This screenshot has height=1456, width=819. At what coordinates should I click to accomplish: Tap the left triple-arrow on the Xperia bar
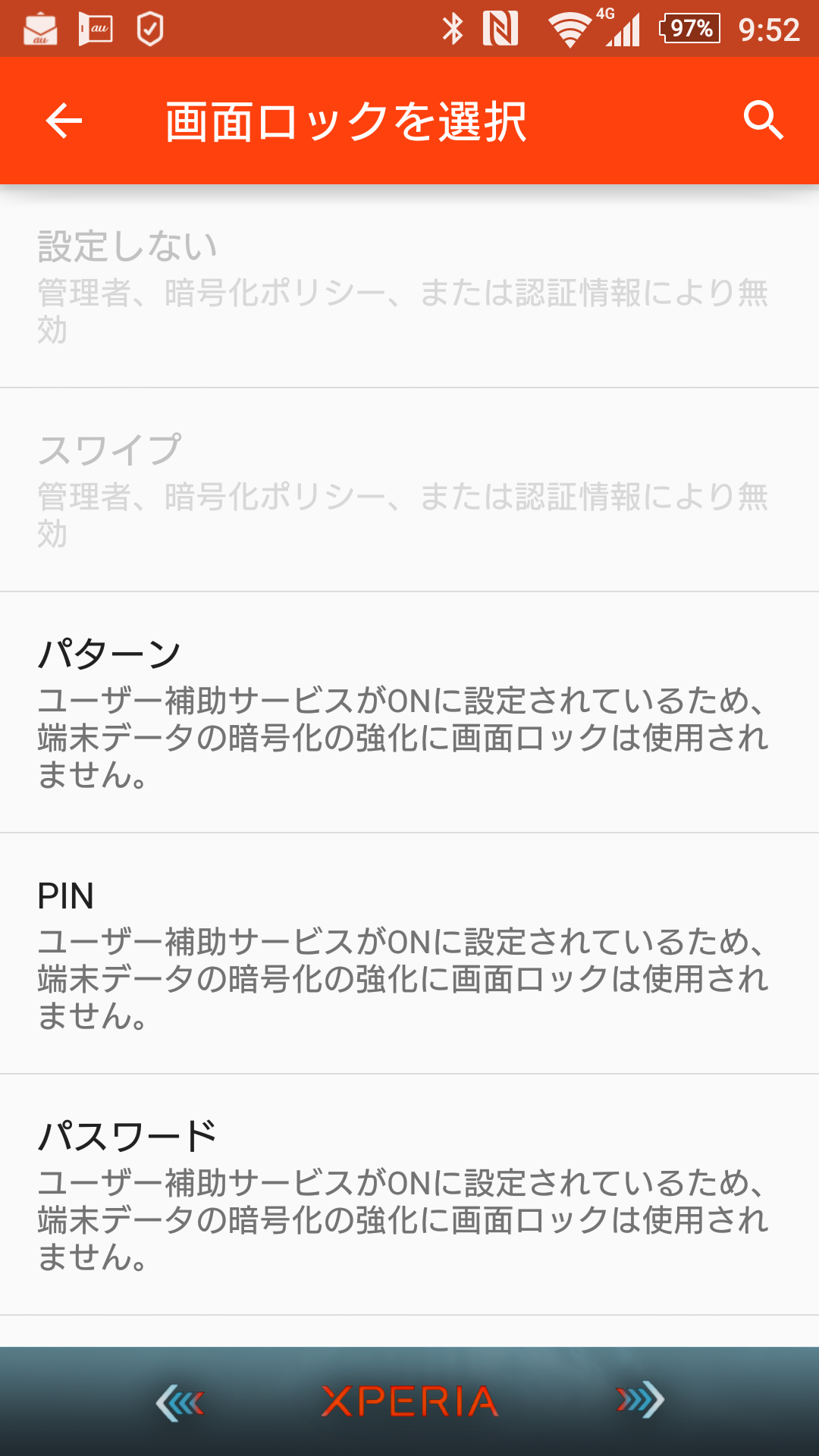(x=182, y=1401)
